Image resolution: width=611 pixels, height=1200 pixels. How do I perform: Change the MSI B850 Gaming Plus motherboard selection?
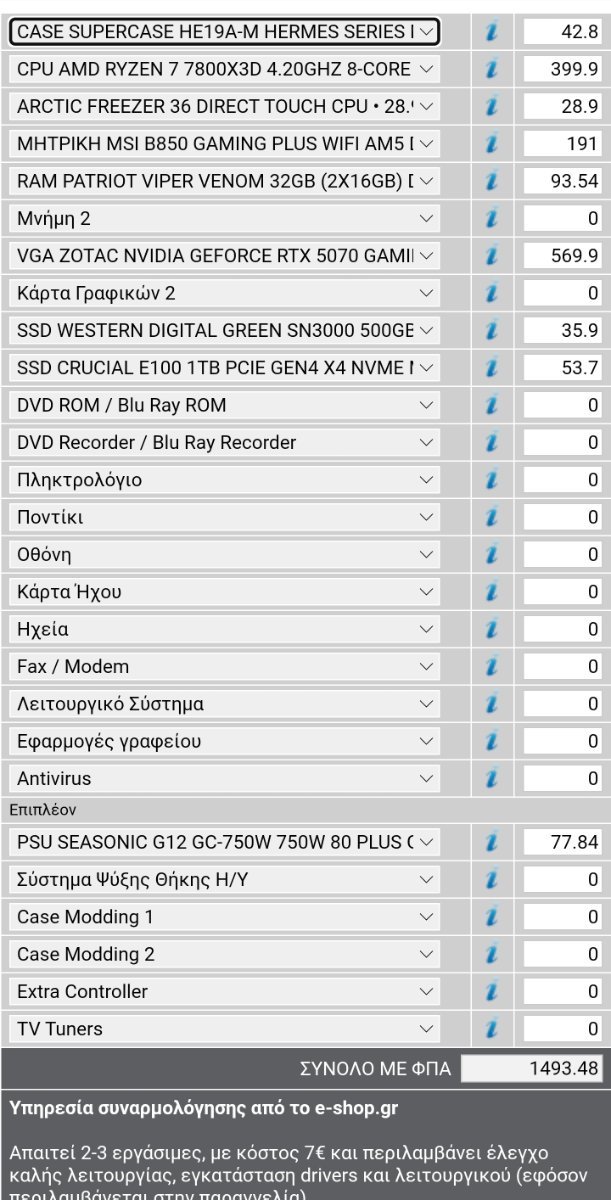(x=224, y=144)
